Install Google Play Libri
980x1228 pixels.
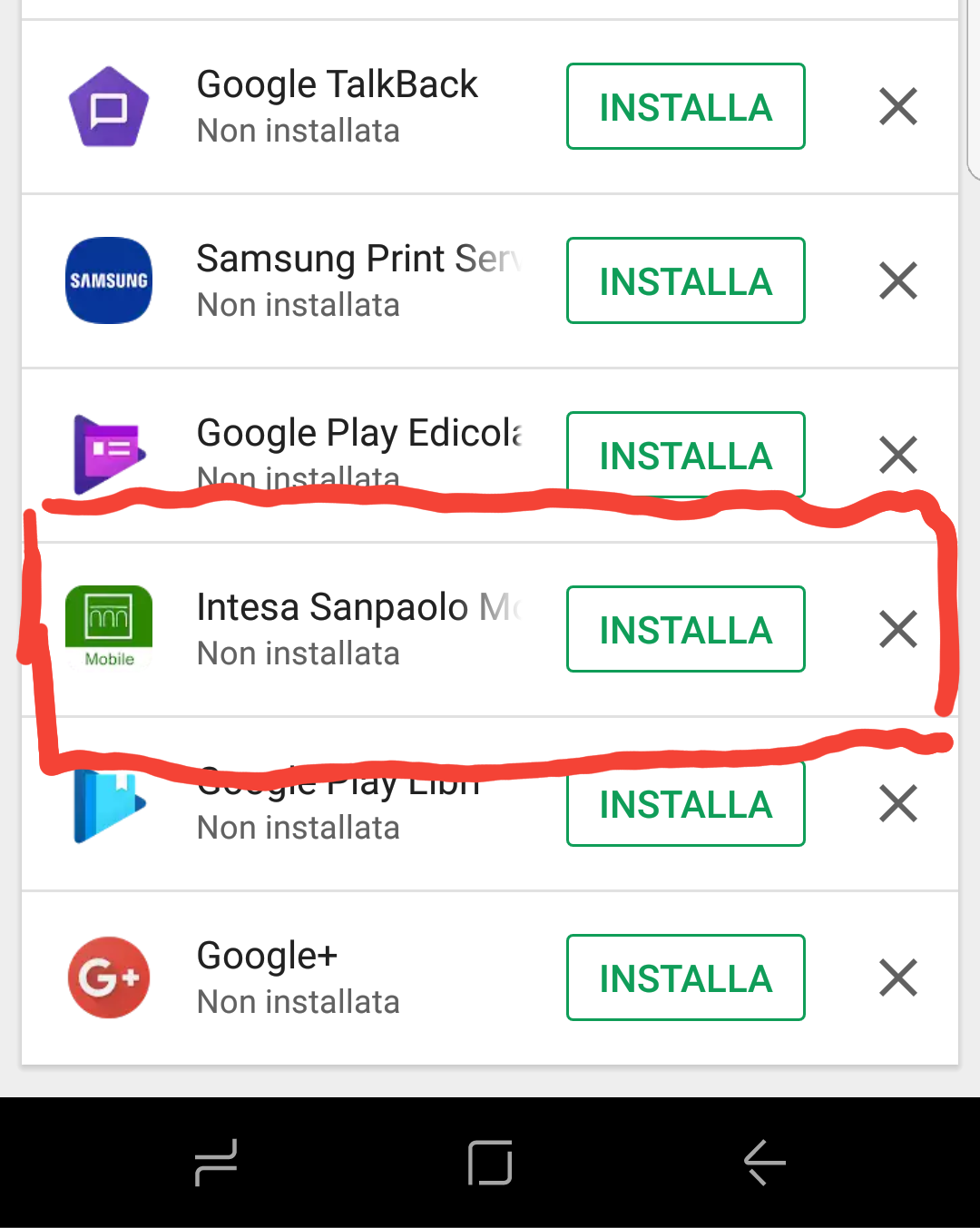point(685,804)
